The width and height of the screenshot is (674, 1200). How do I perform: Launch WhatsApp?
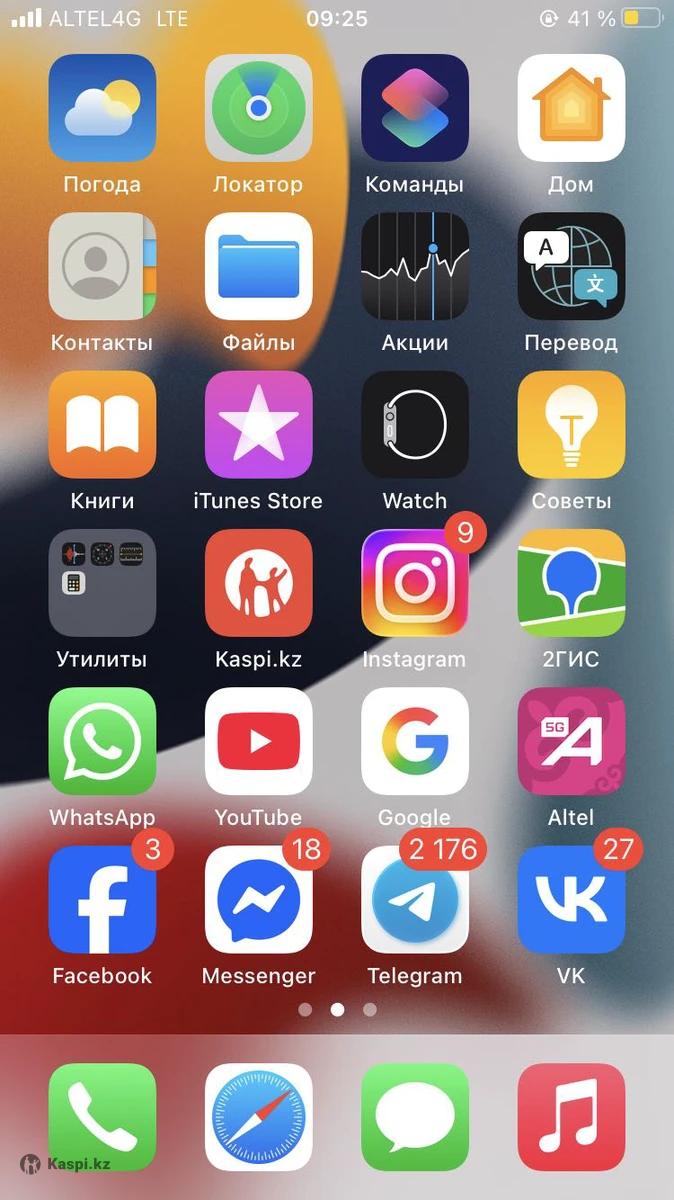click(102, 741)
